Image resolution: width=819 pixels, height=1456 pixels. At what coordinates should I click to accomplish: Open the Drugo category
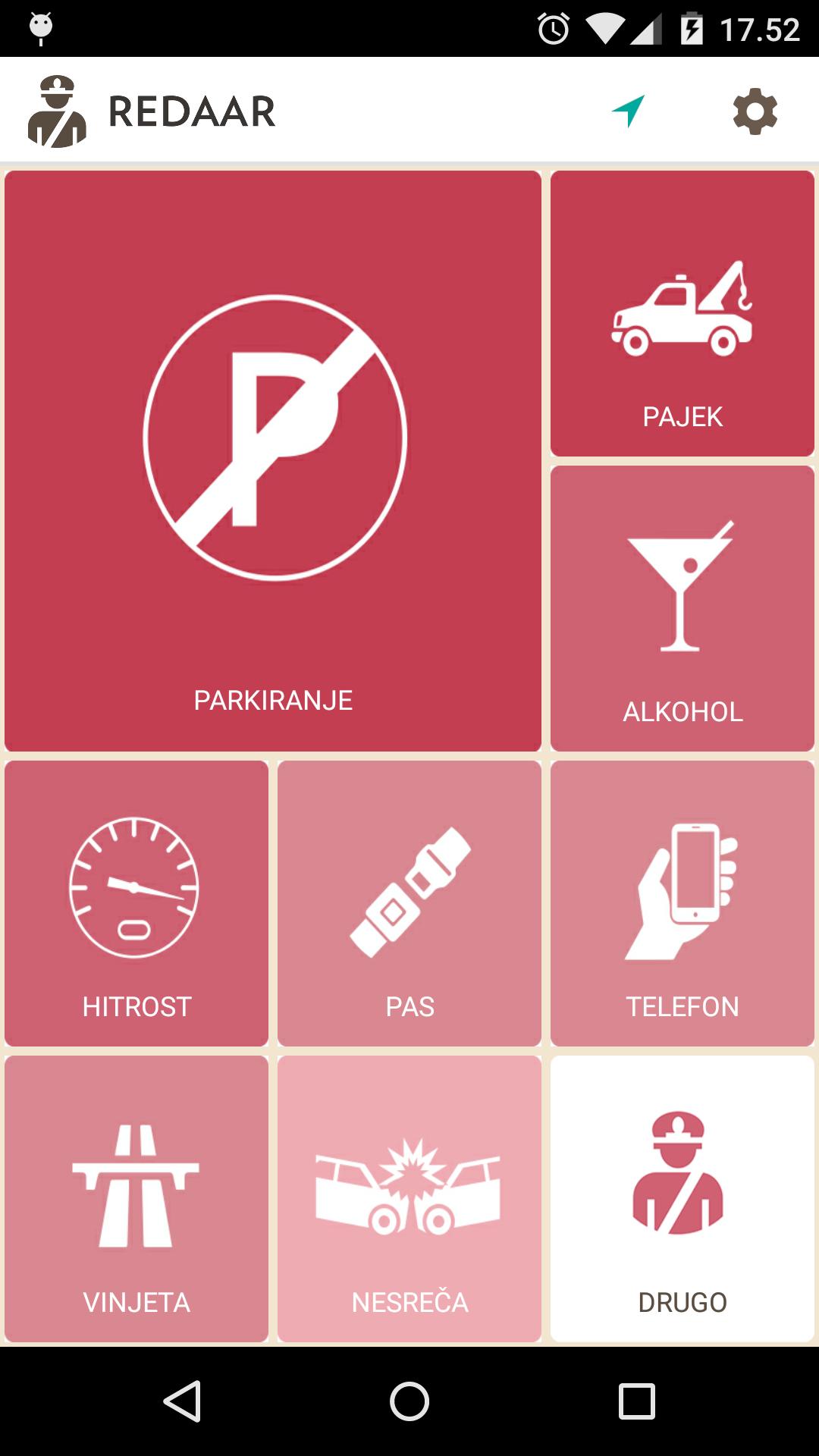(x=682, y=1198)
